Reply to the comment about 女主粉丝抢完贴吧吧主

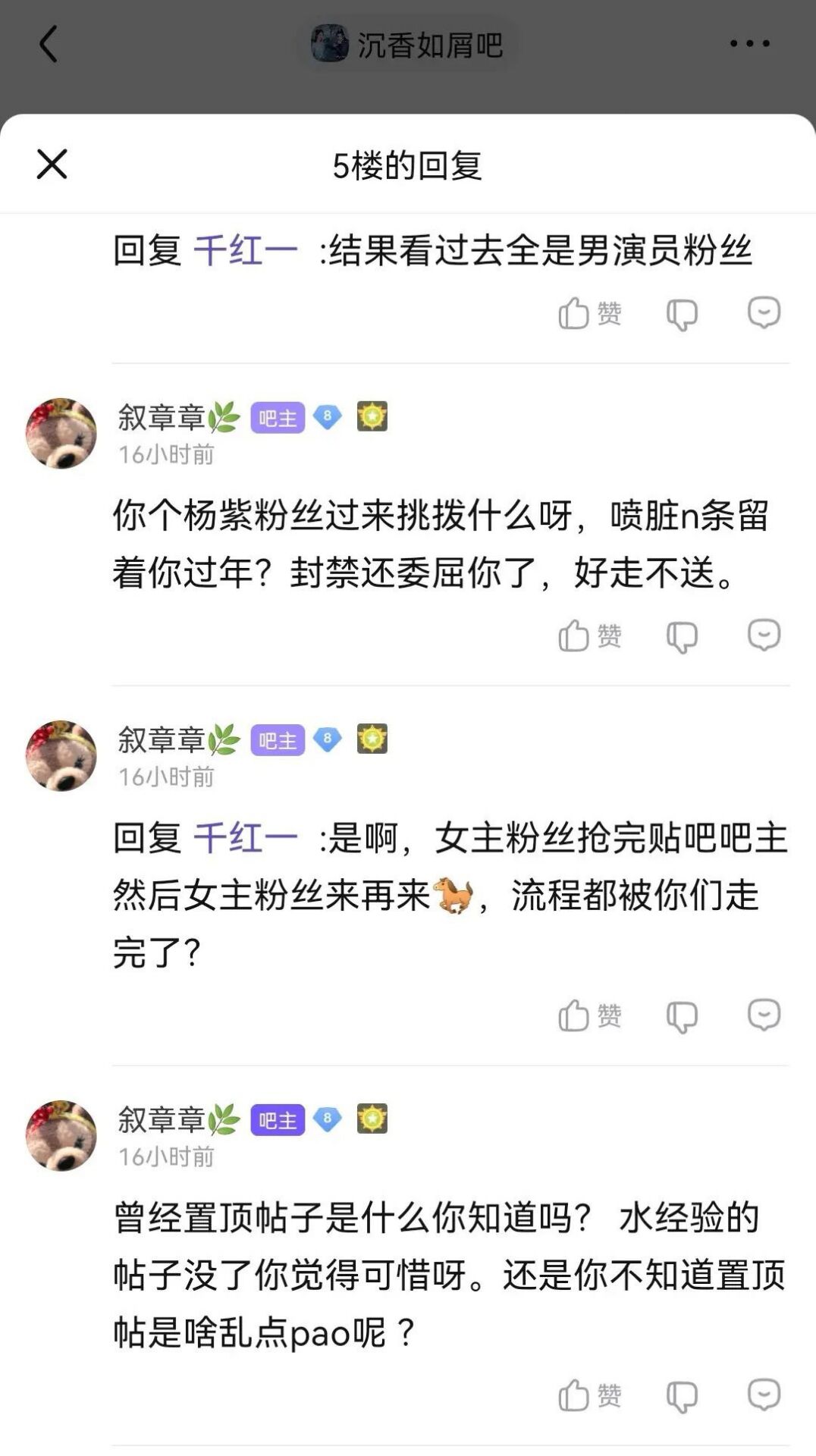(x=764, y=1014)
